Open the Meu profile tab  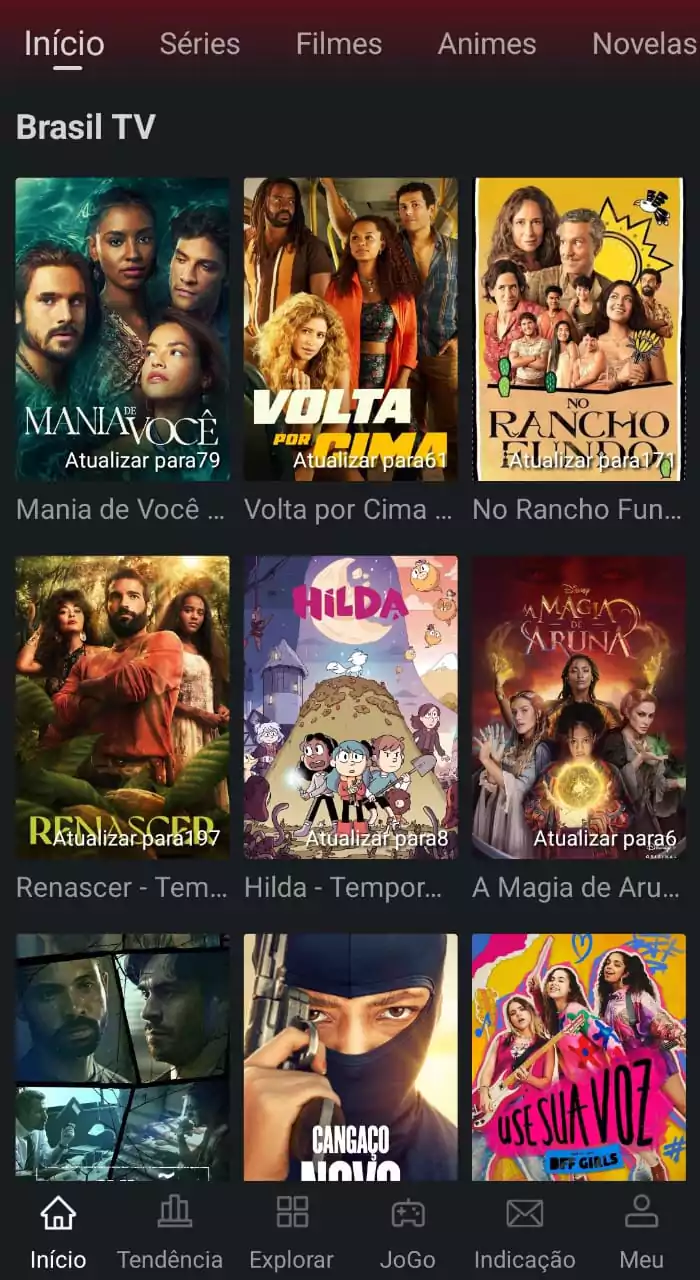coord(641,1232)
